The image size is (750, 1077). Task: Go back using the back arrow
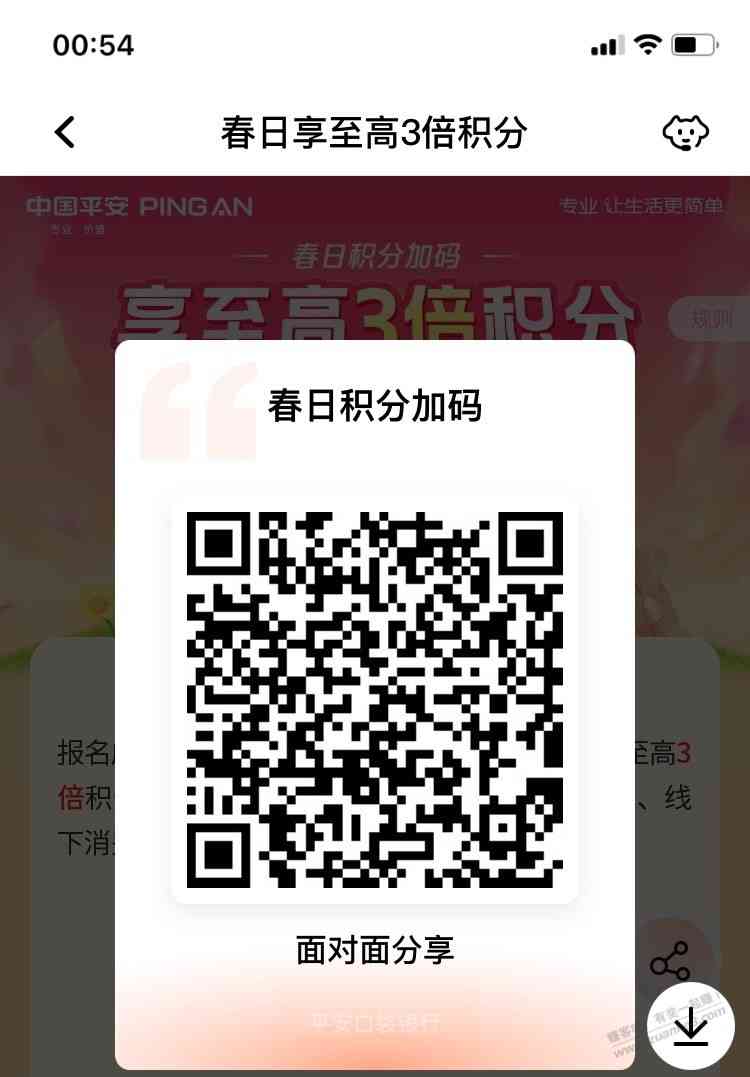coord(65,132)
